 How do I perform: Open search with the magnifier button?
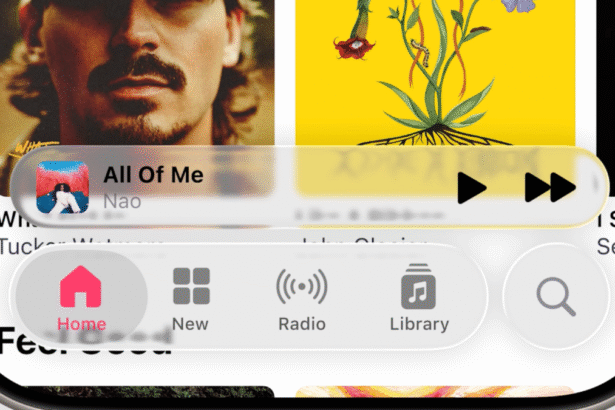click(x=555, y=297)
